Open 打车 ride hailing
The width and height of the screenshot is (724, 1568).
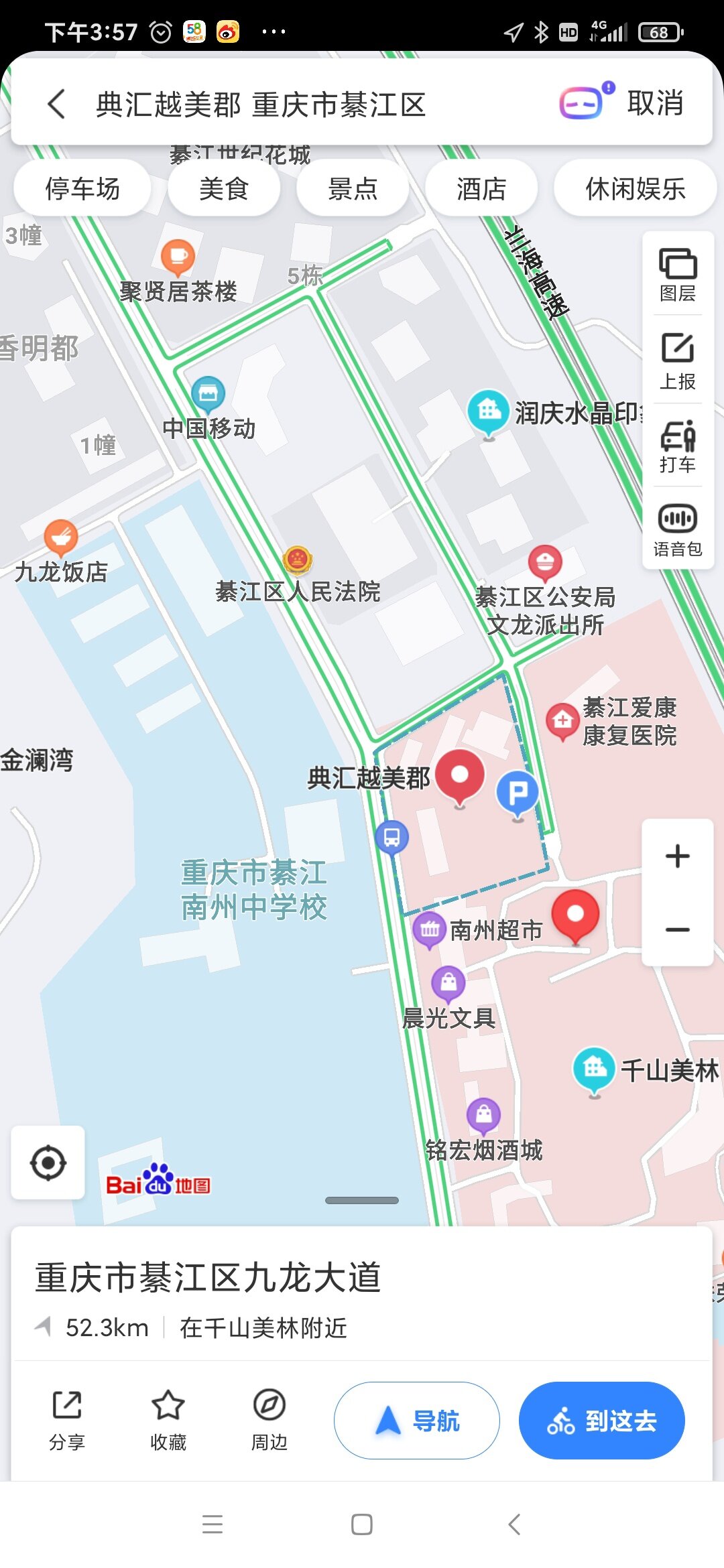678,446
